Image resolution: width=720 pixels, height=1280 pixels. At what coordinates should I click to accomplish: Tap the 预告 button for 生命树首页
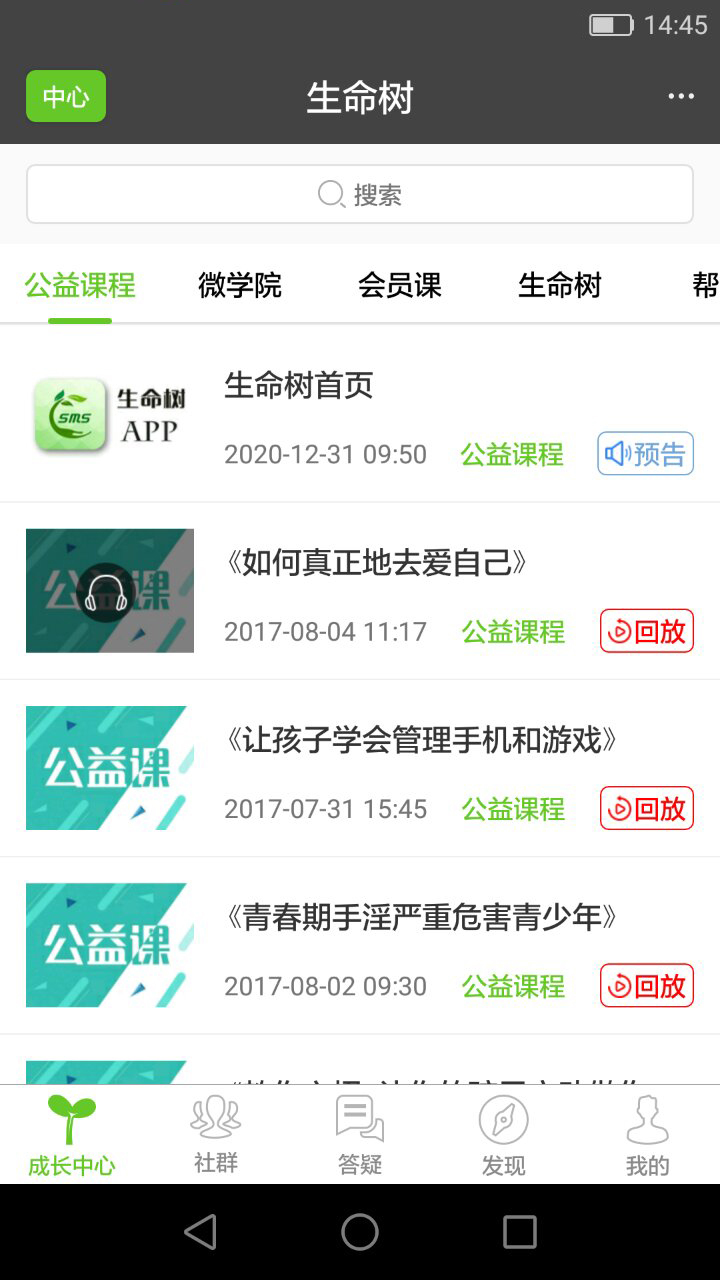(646, 454)
